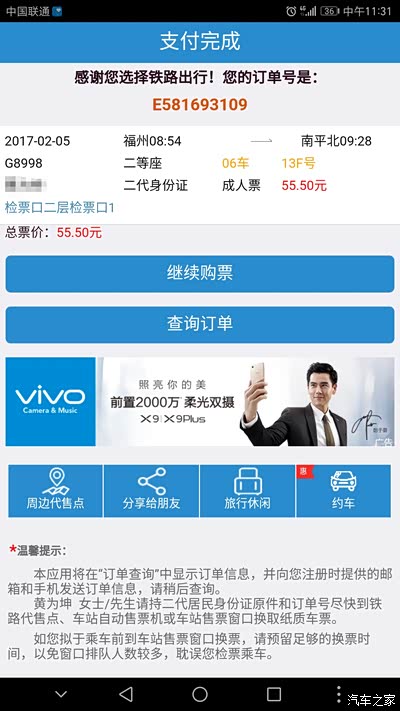Return to the system home screen

[200, 694]
